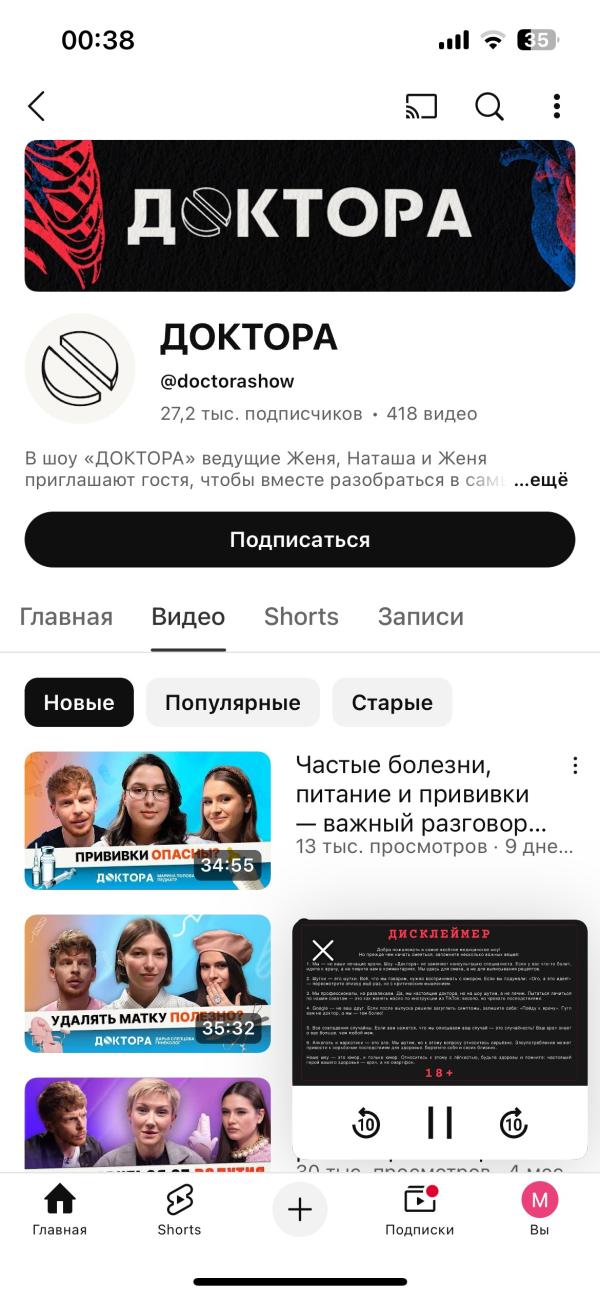600x1297 pixels.
Task: Open the channel overflow menu
Action: [x=557, y=106]
